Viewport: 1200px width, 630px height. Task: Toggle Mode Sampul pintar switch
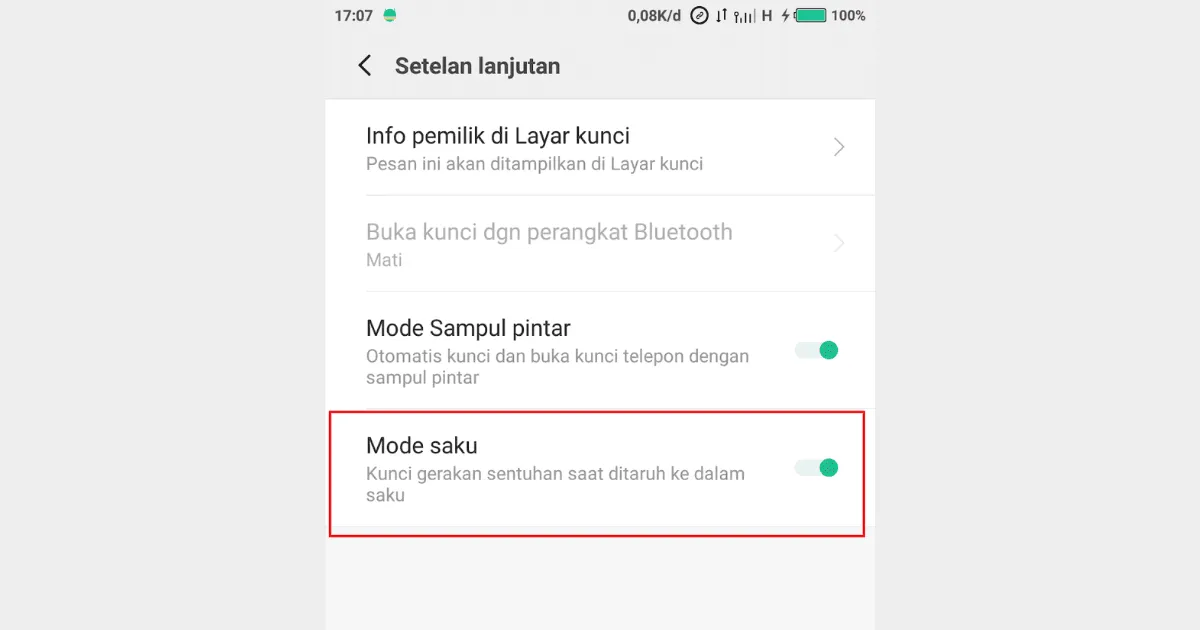(x=816, y=350)
